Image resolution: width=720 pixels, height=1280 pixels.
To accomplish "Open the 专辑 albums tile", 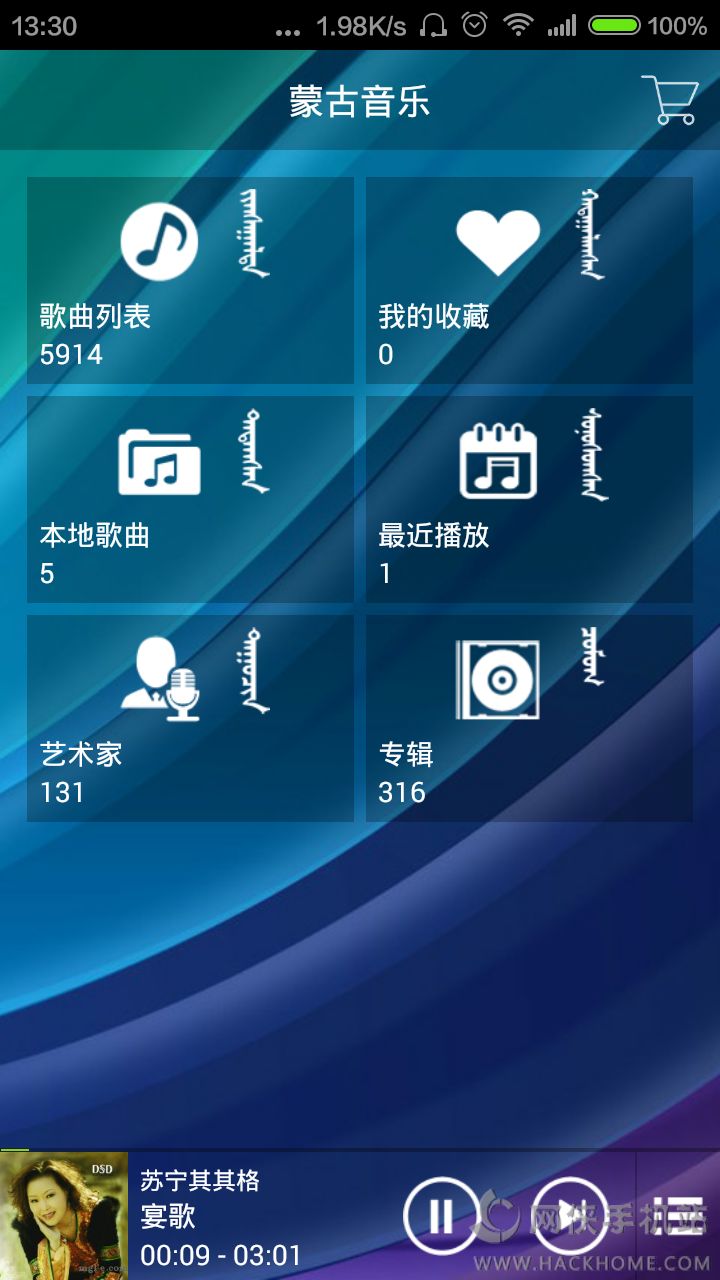I will 529,718.
